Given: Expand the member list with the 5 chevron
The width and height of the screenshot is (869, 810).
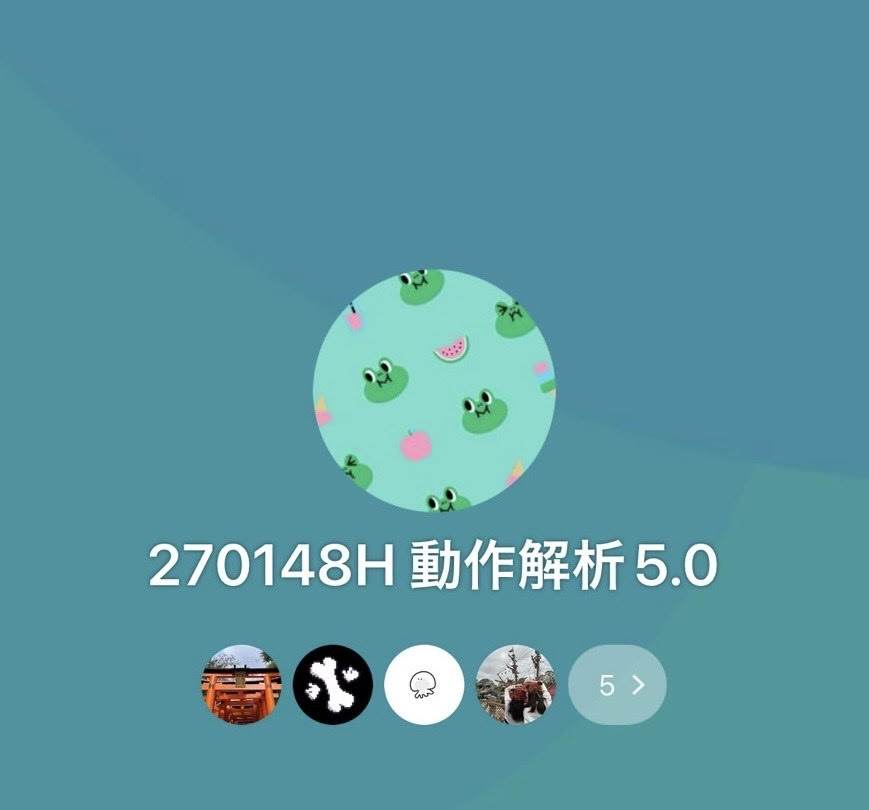Looking at the screenshot, I should click(617, 685).
